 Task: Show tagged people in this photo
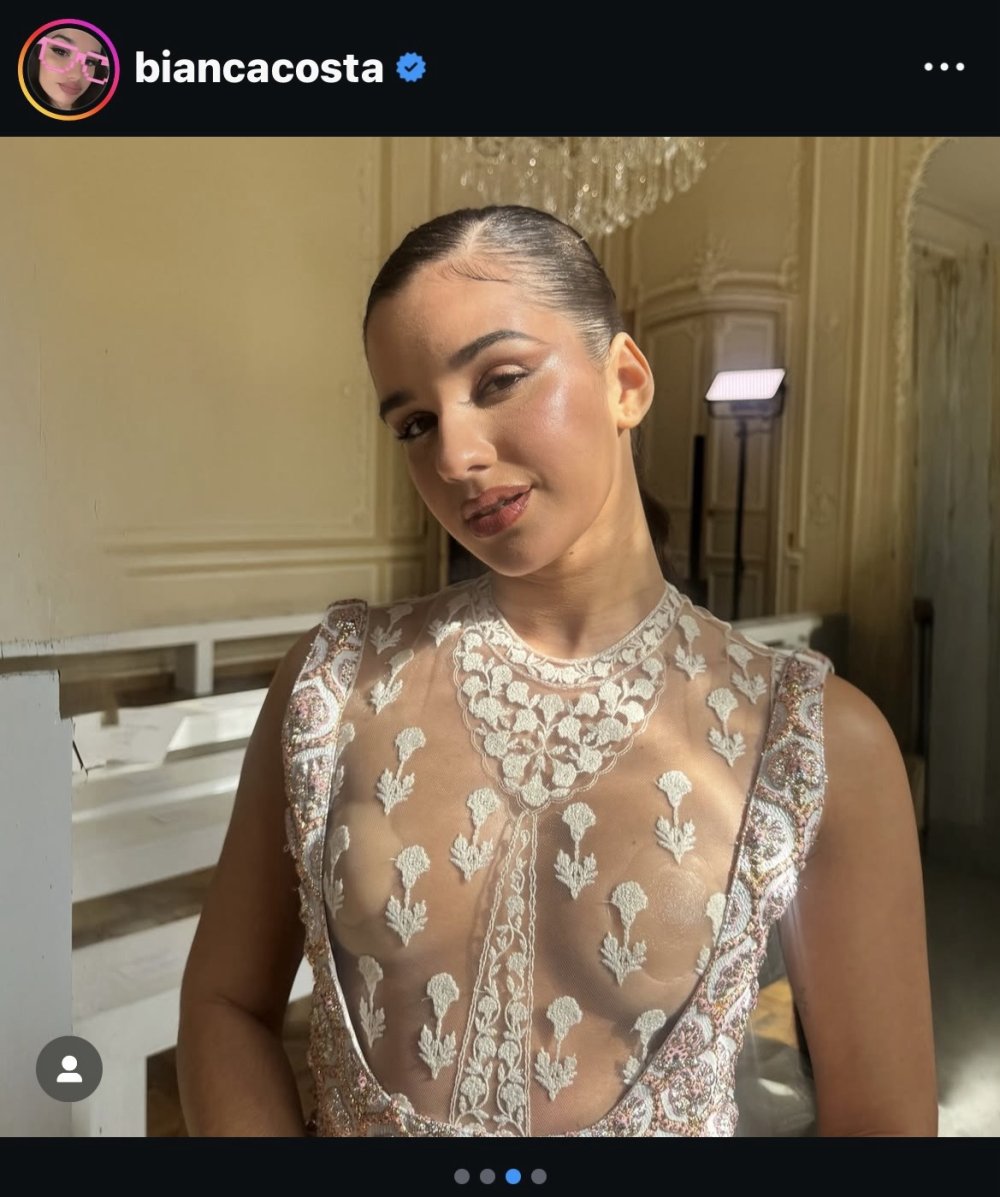tap(69, 1069)
